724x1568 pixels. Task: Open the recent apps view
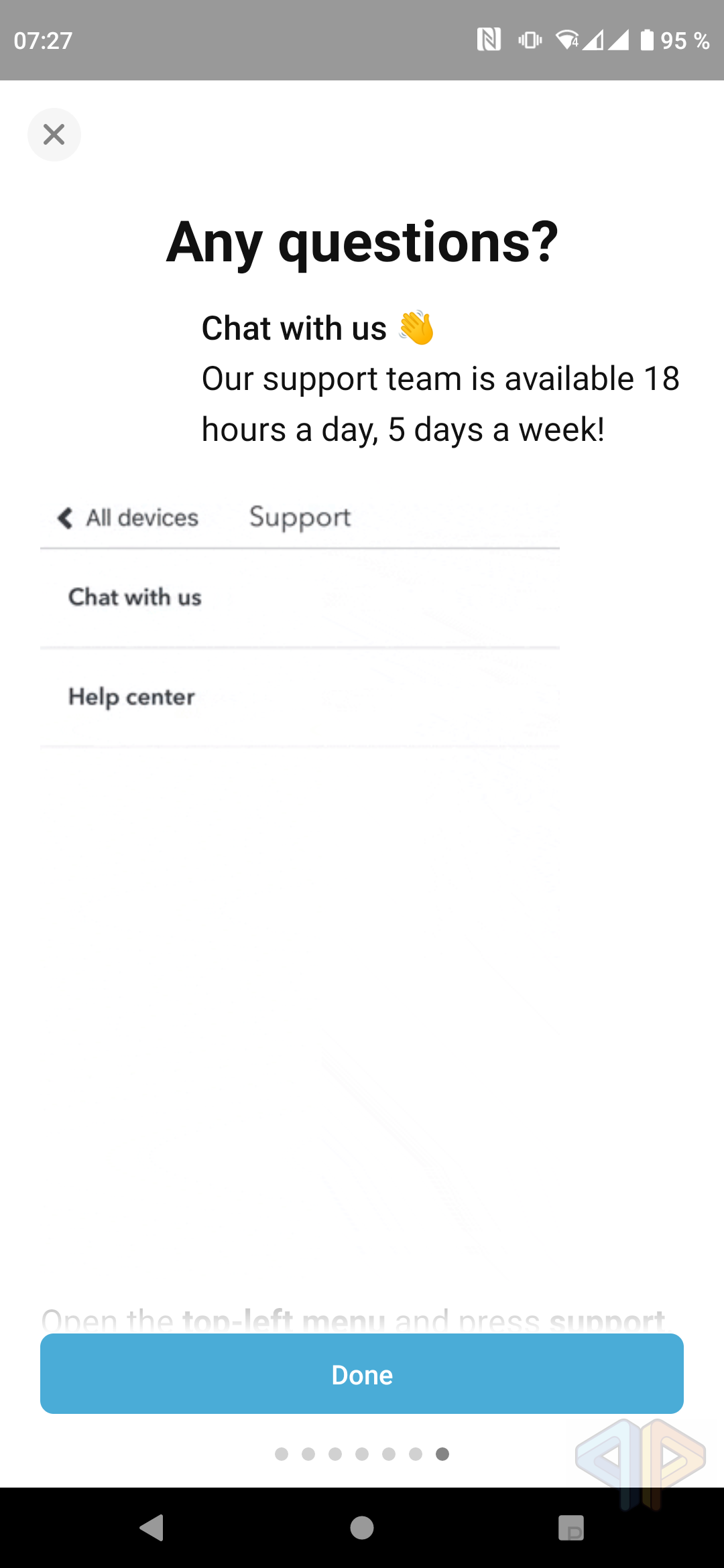[570, 1528]
